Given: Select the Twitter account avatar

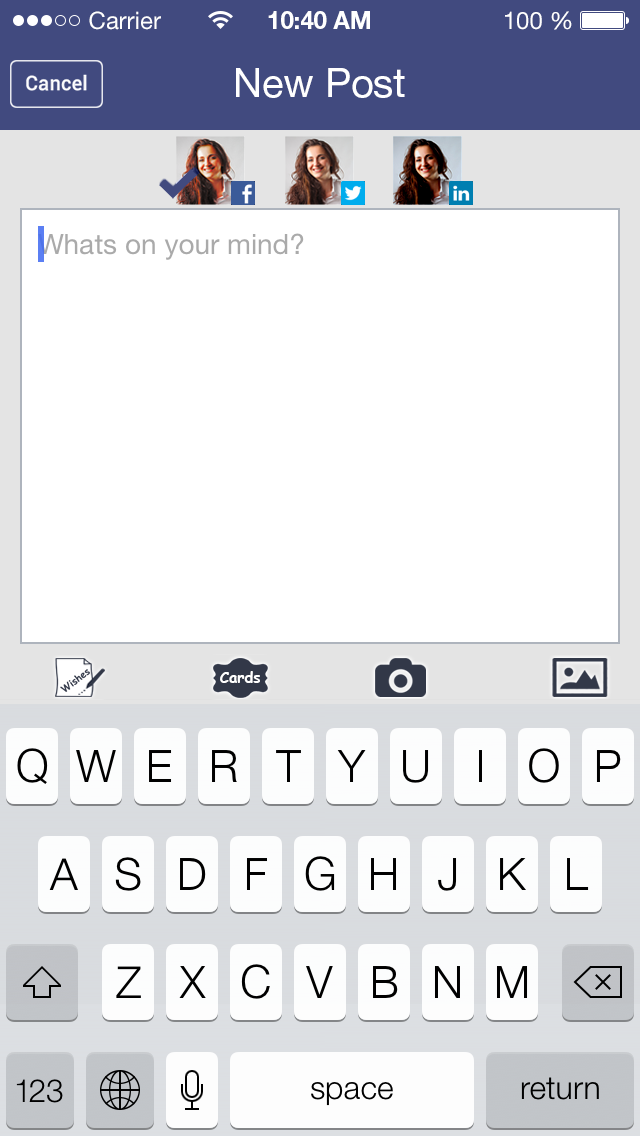Looking at the screenshot, I should tap(322, 171).
